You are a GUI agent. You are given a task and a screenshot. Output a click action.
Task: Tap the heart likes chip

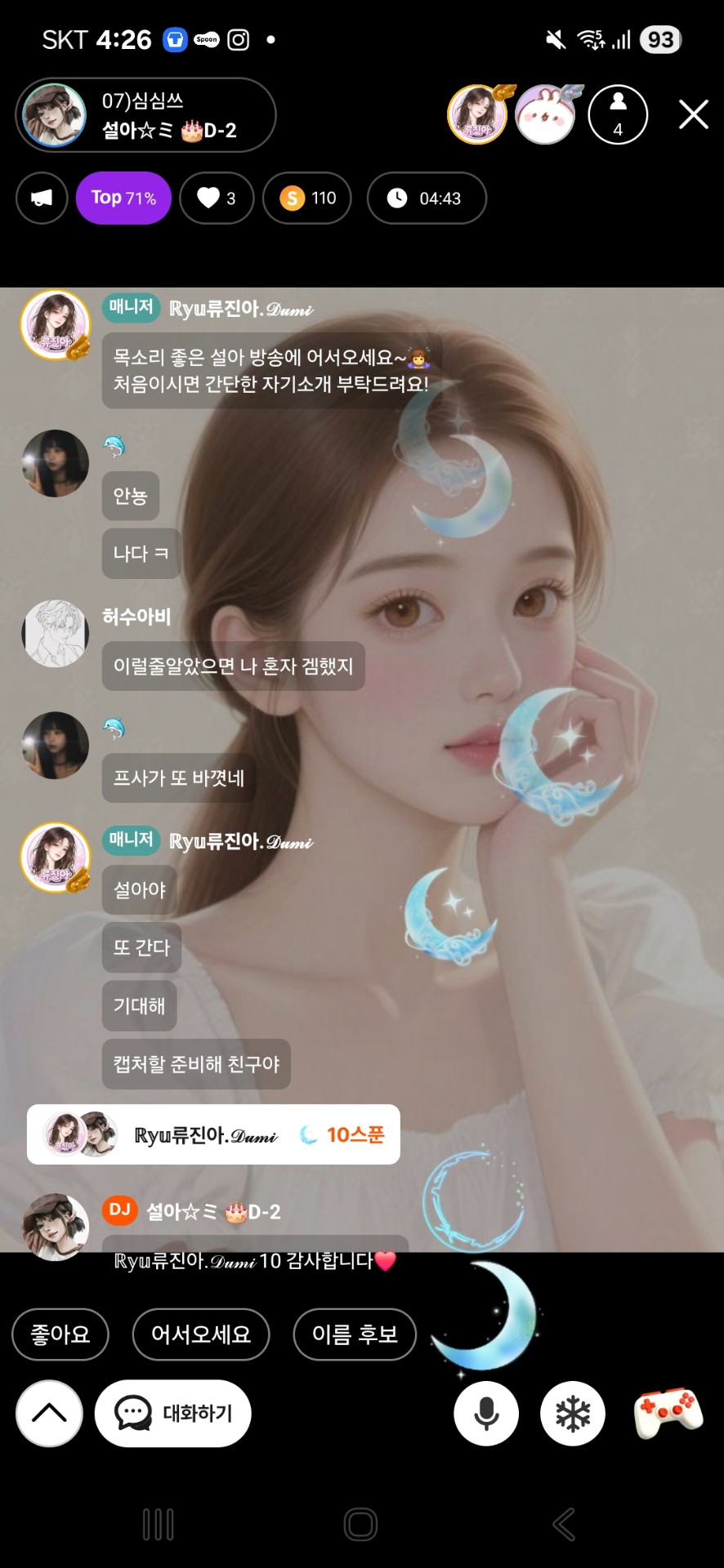[217, 198]
